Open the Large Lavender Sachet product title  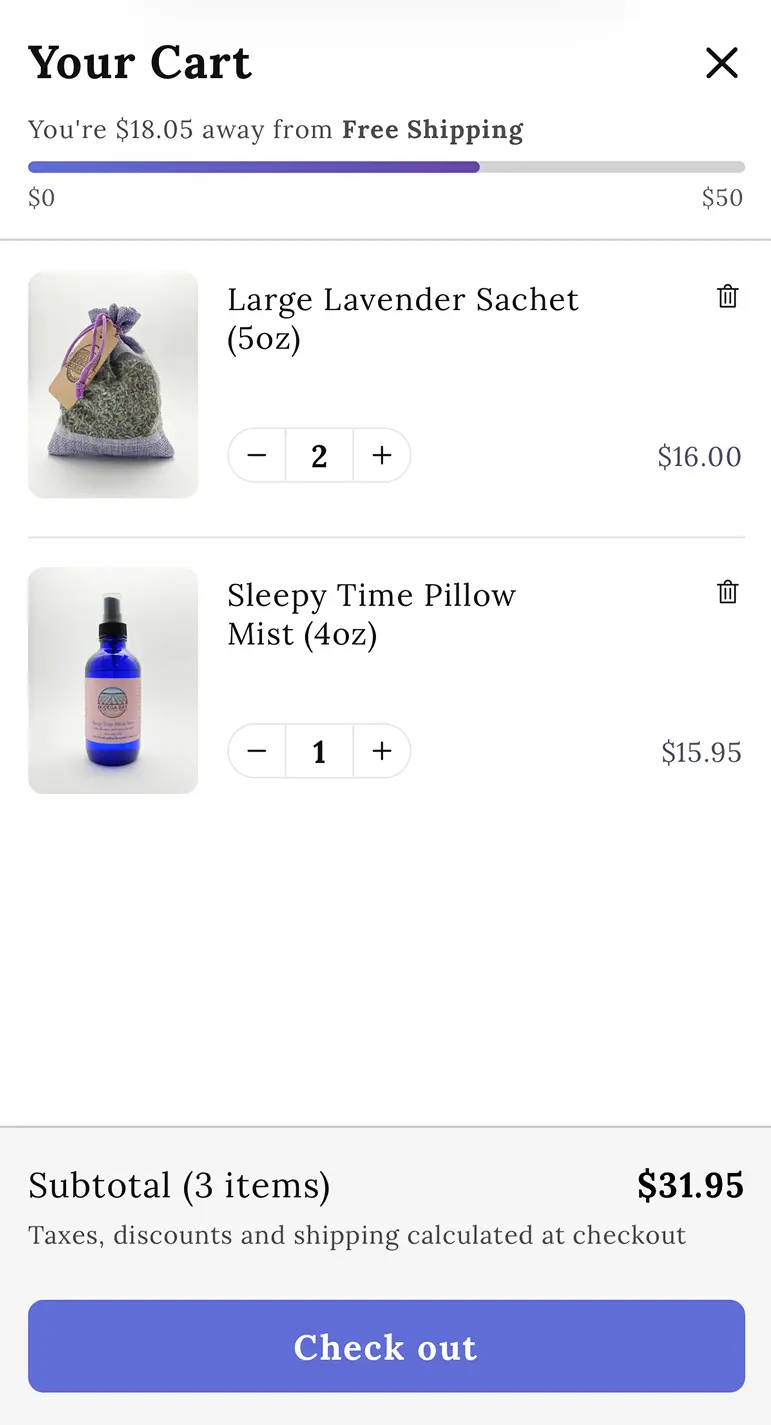(x=403, y=318)
